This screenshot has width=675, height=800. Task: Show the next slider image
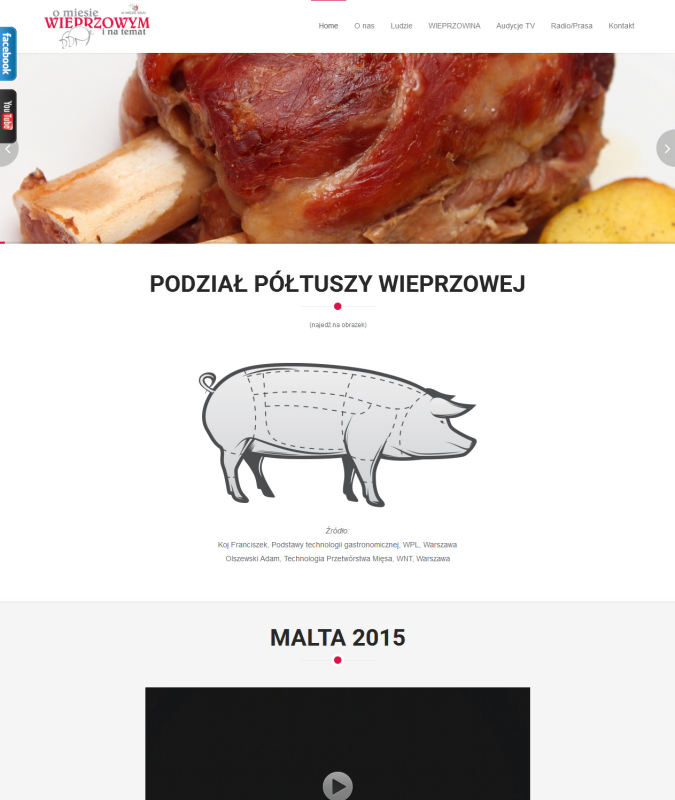pyautogui.click(x=667, y=148)
